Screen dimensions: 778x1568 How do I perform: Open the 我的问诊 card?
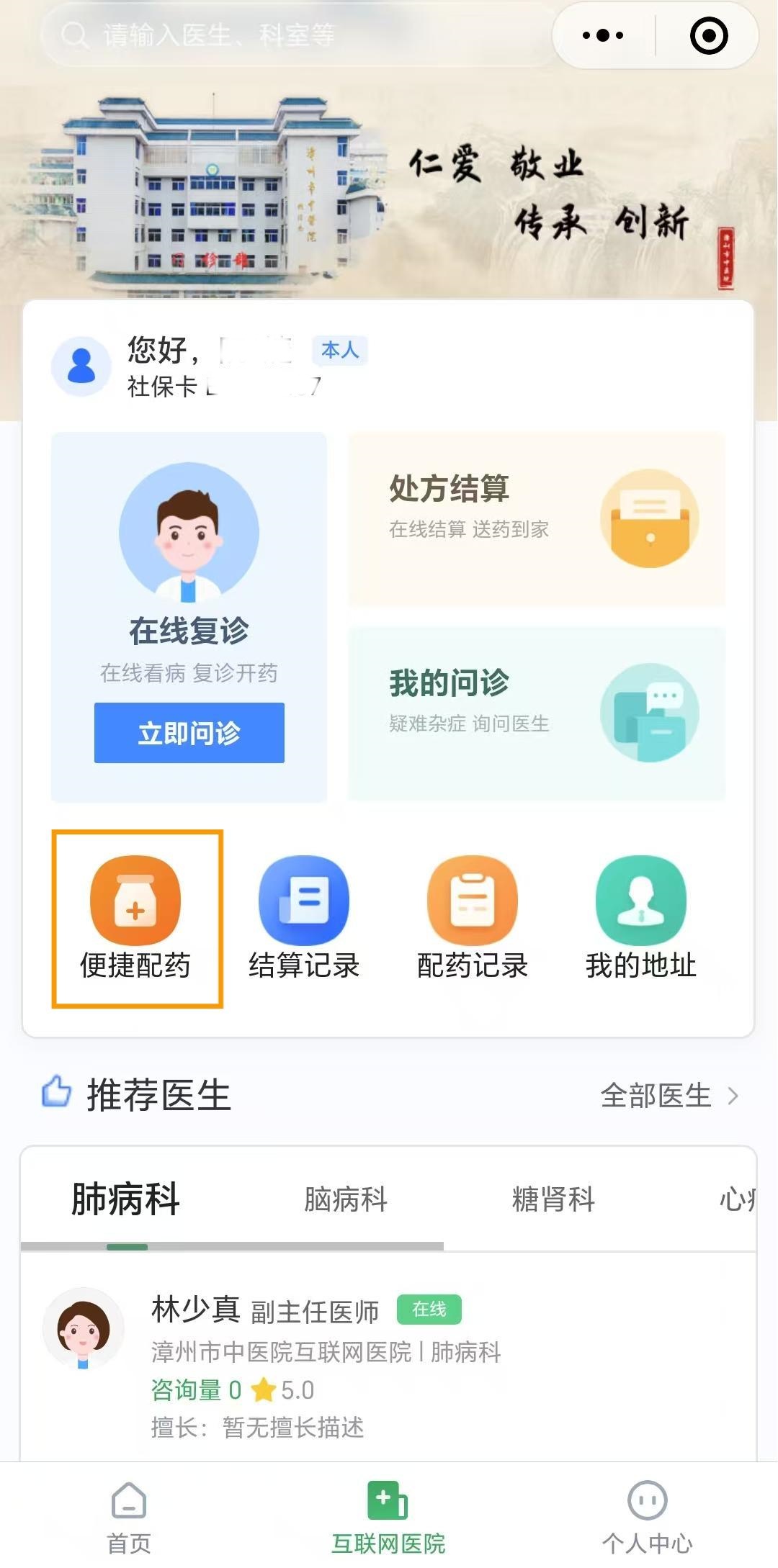pyautogui.click(x=537, y=713)
